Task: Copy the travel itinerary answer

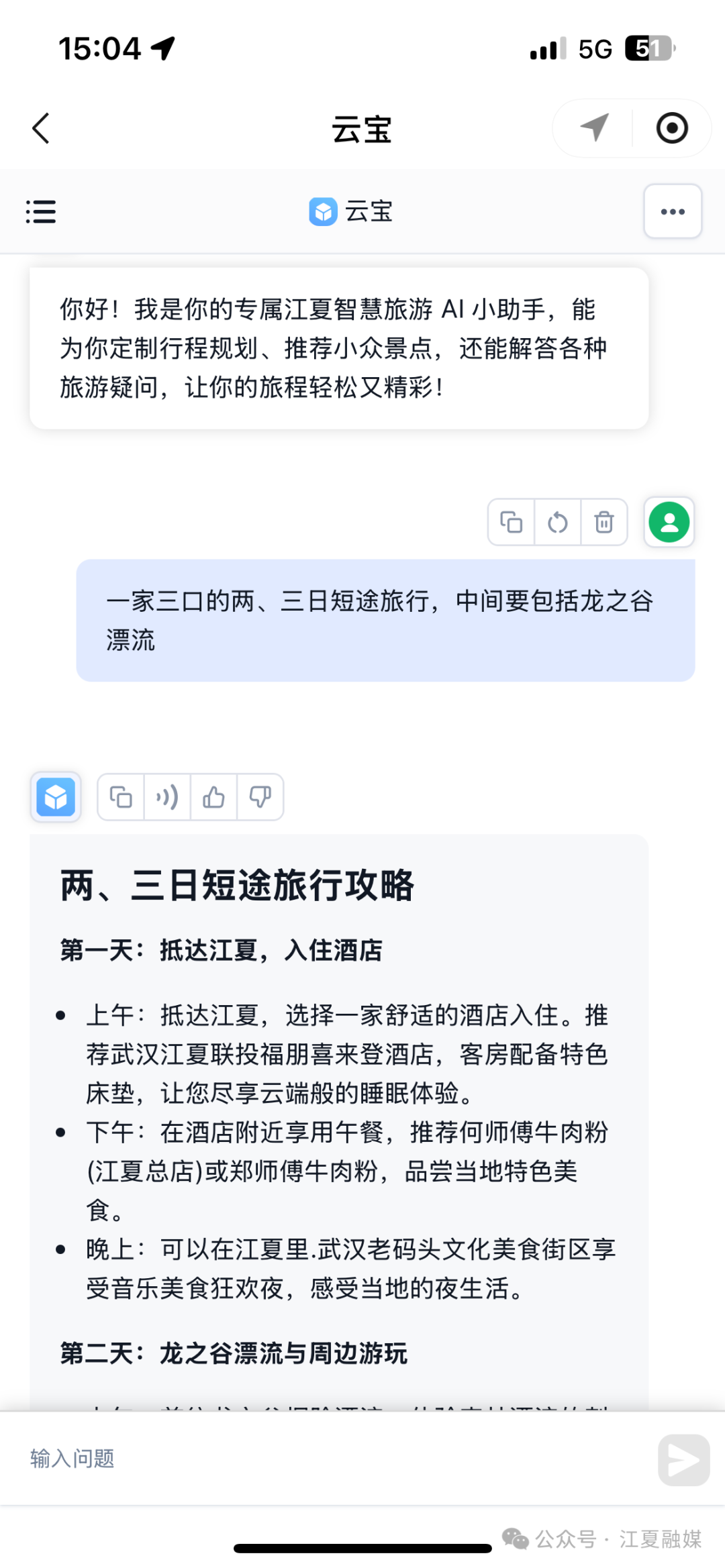Action: point(121,797)
